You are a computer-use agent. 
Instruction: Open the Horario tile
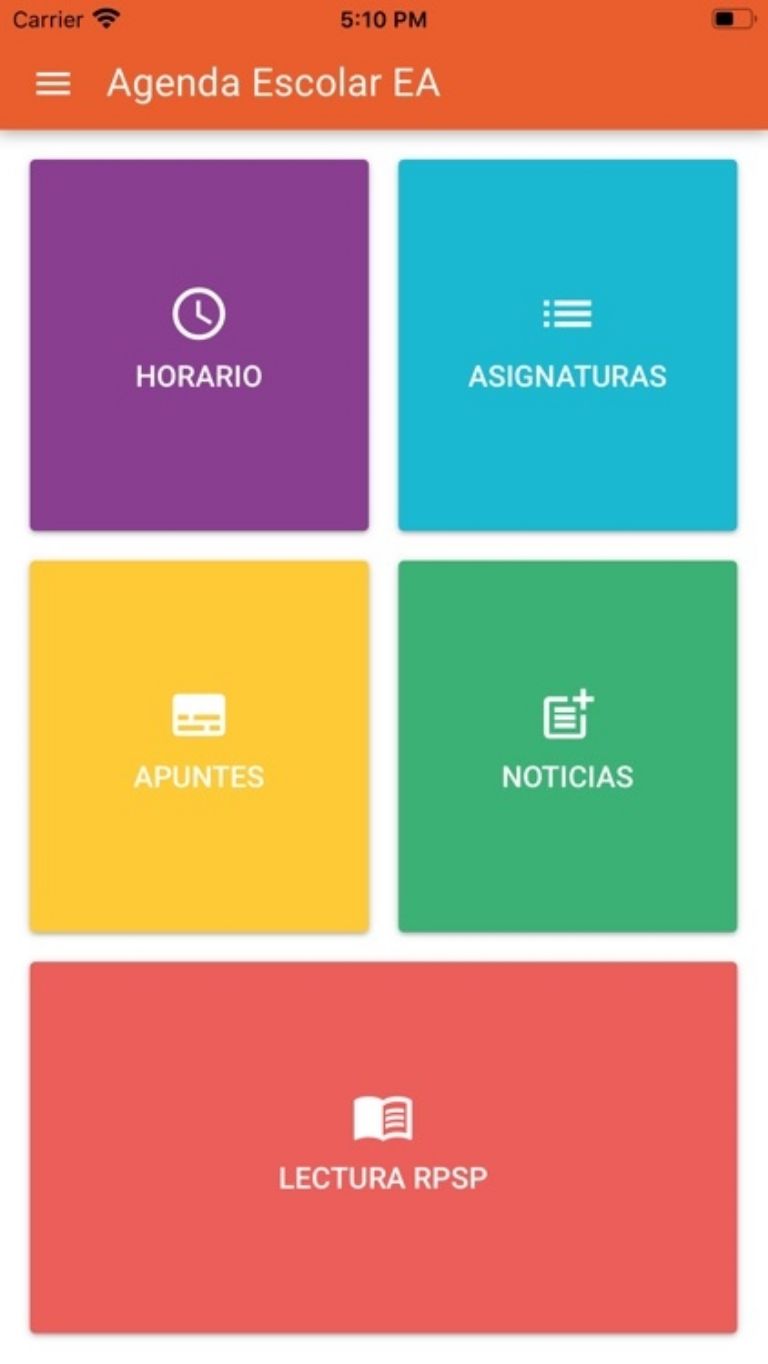pos(199,345)
